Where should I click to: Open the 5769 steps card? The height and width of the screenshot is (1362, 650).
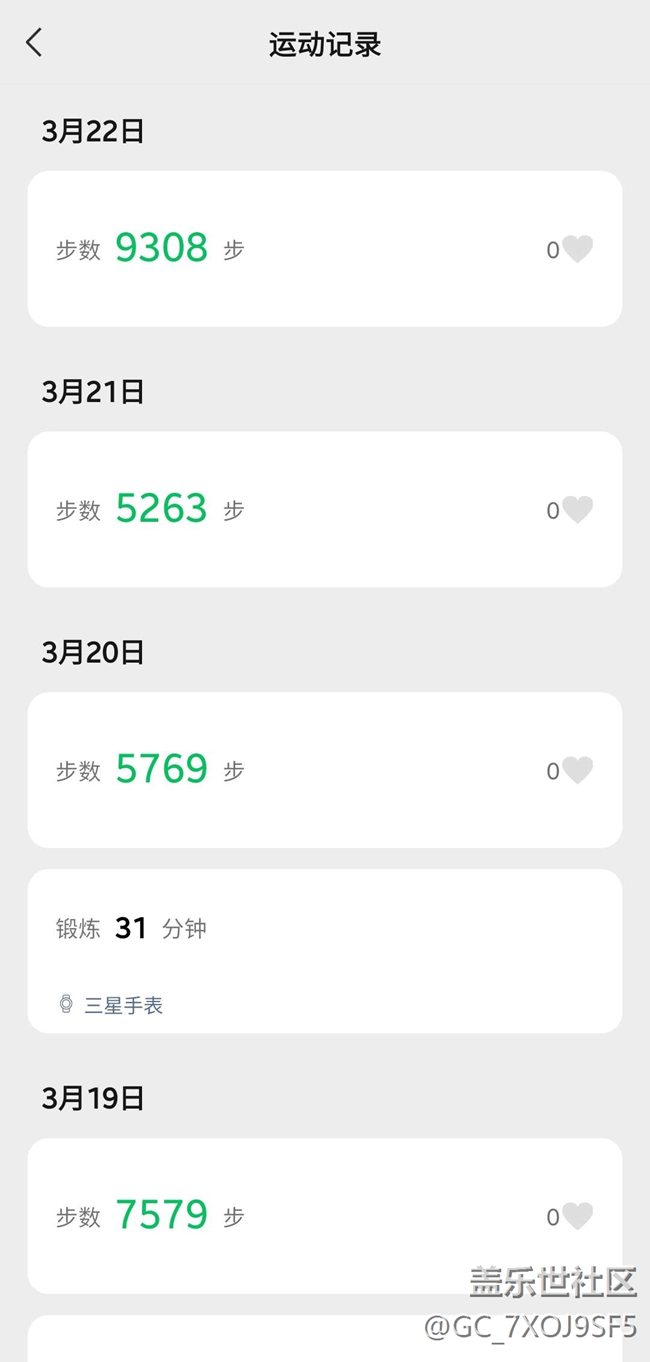click(324, 770)
